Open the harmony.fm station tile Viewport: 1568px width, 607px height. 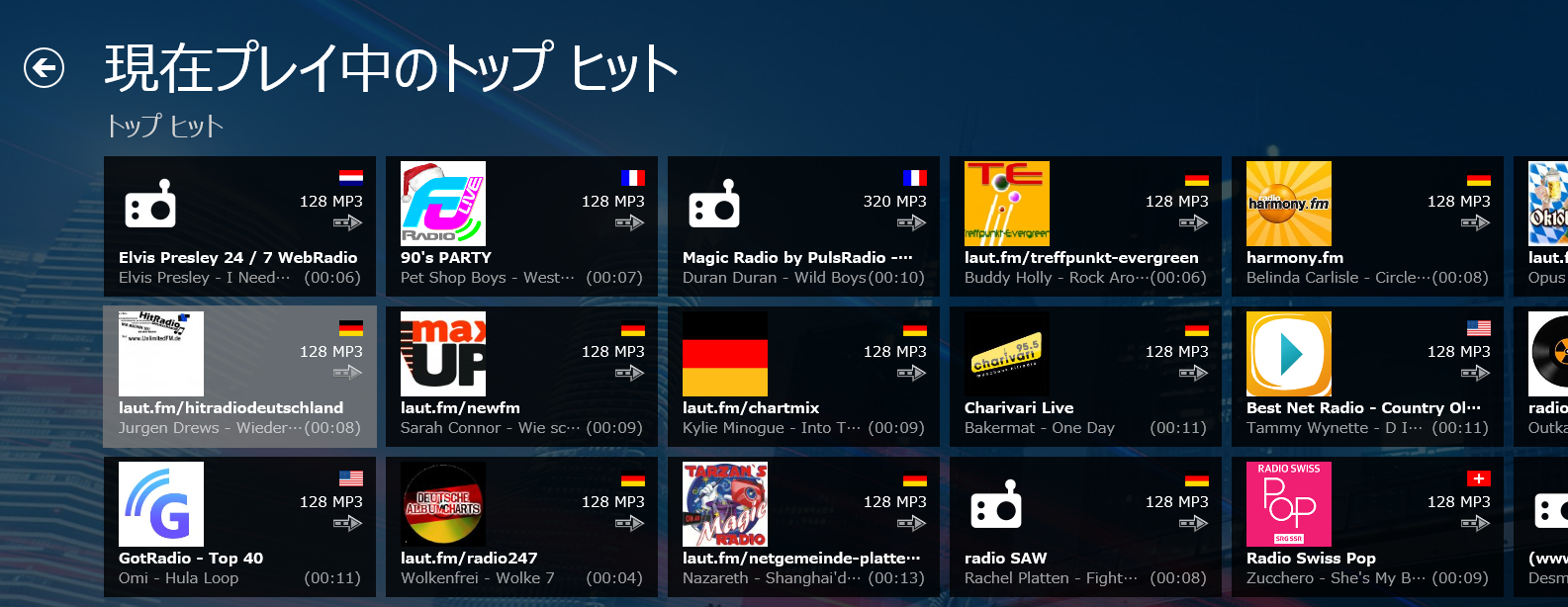(1367, 226)
